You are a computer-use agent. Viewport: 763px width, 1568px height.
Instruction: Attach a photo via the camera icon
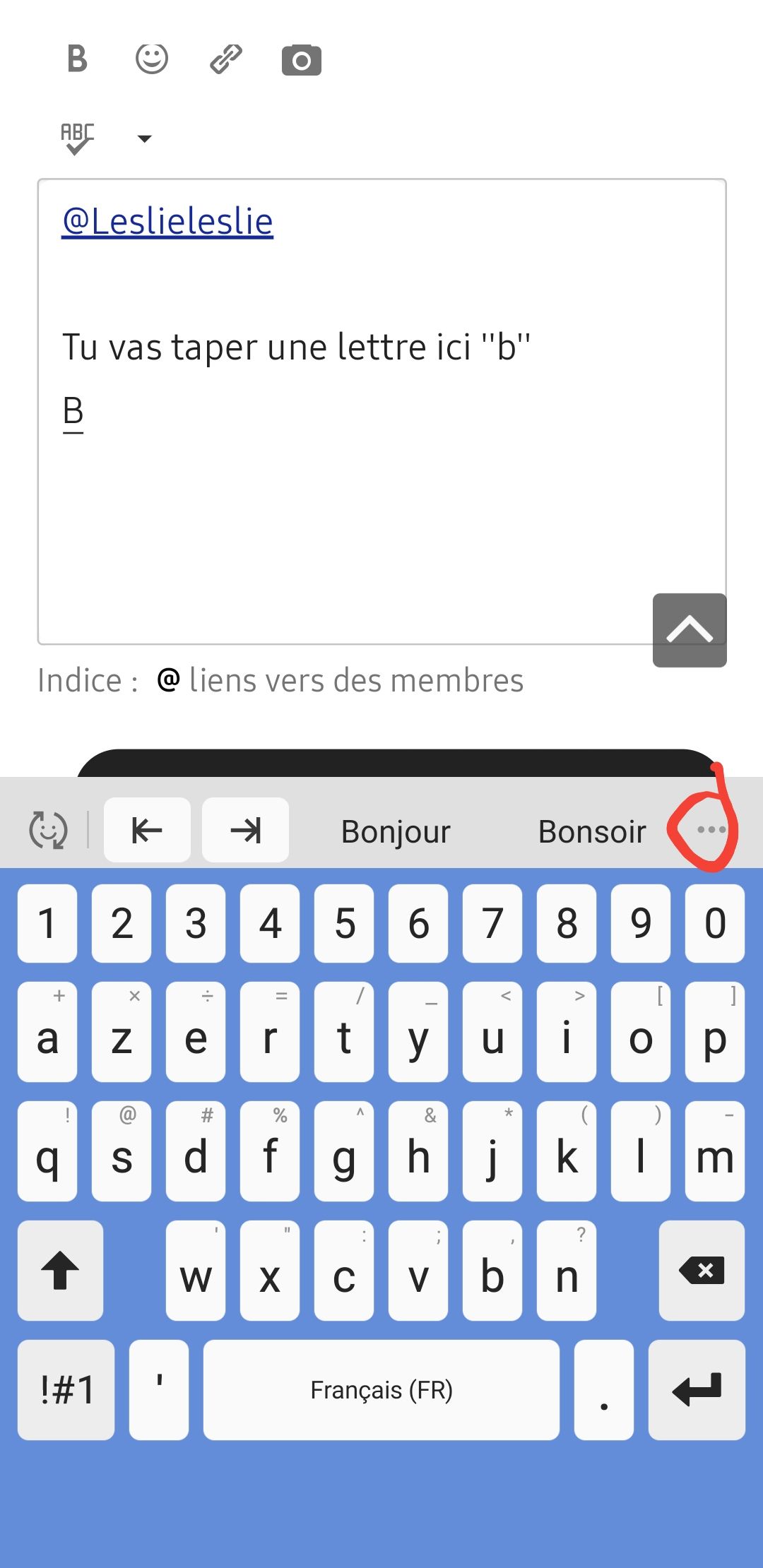tap(302, 61)
